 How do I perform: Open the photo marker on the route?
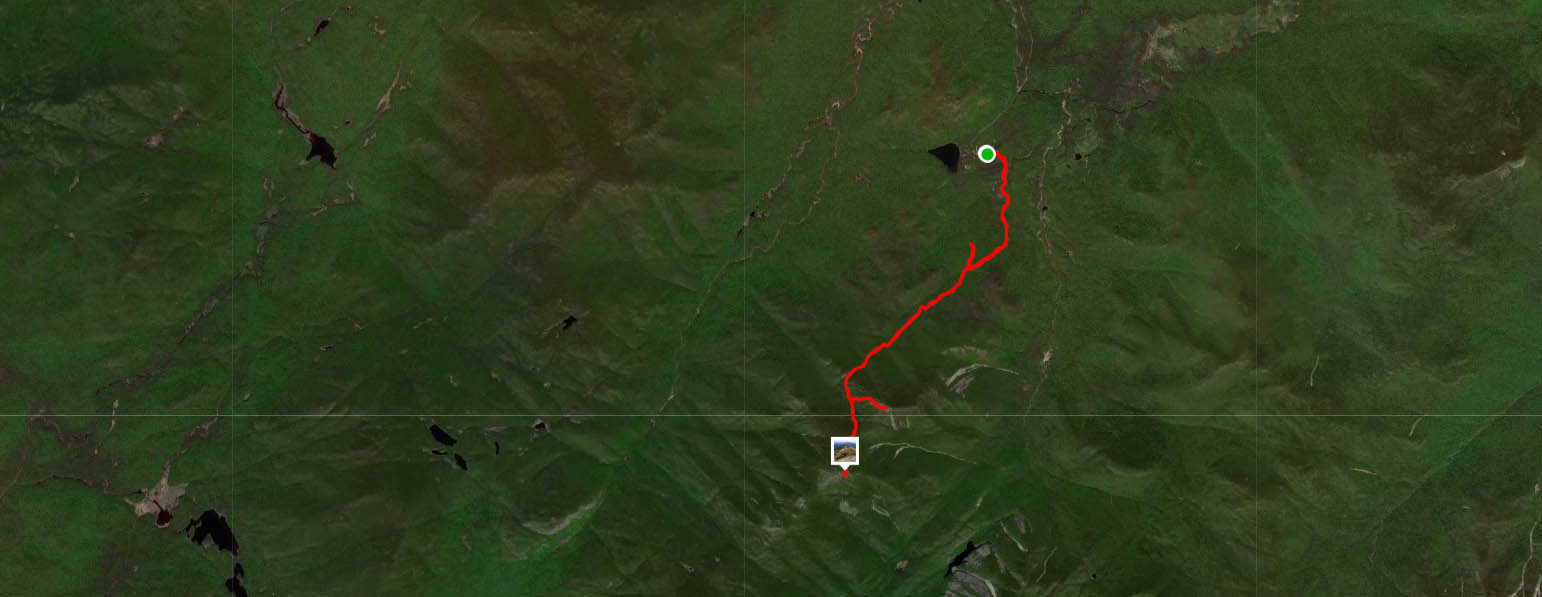845,450
